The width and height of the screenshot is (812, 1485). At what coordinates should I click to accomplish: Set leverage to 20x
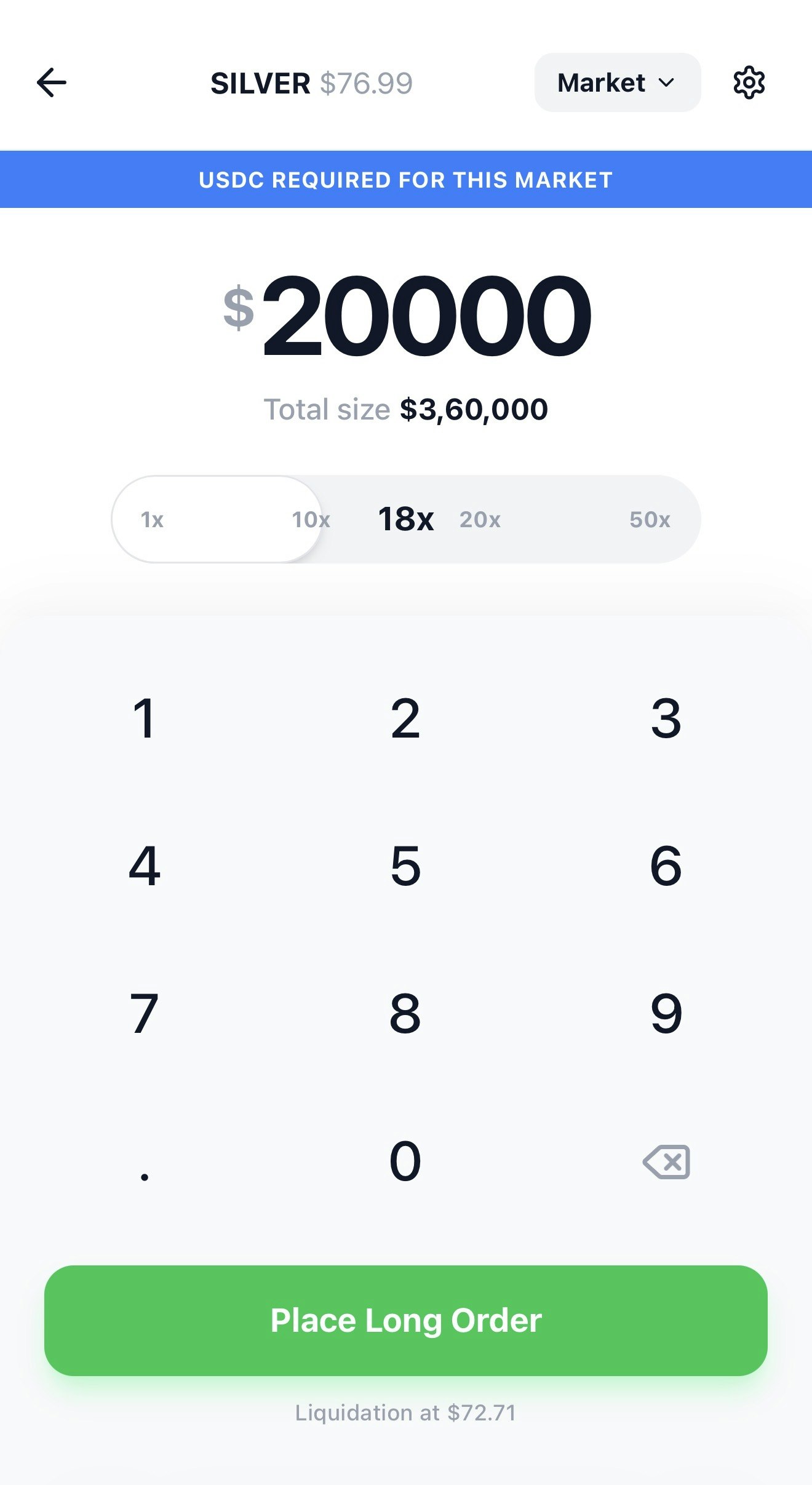point(480,520)
